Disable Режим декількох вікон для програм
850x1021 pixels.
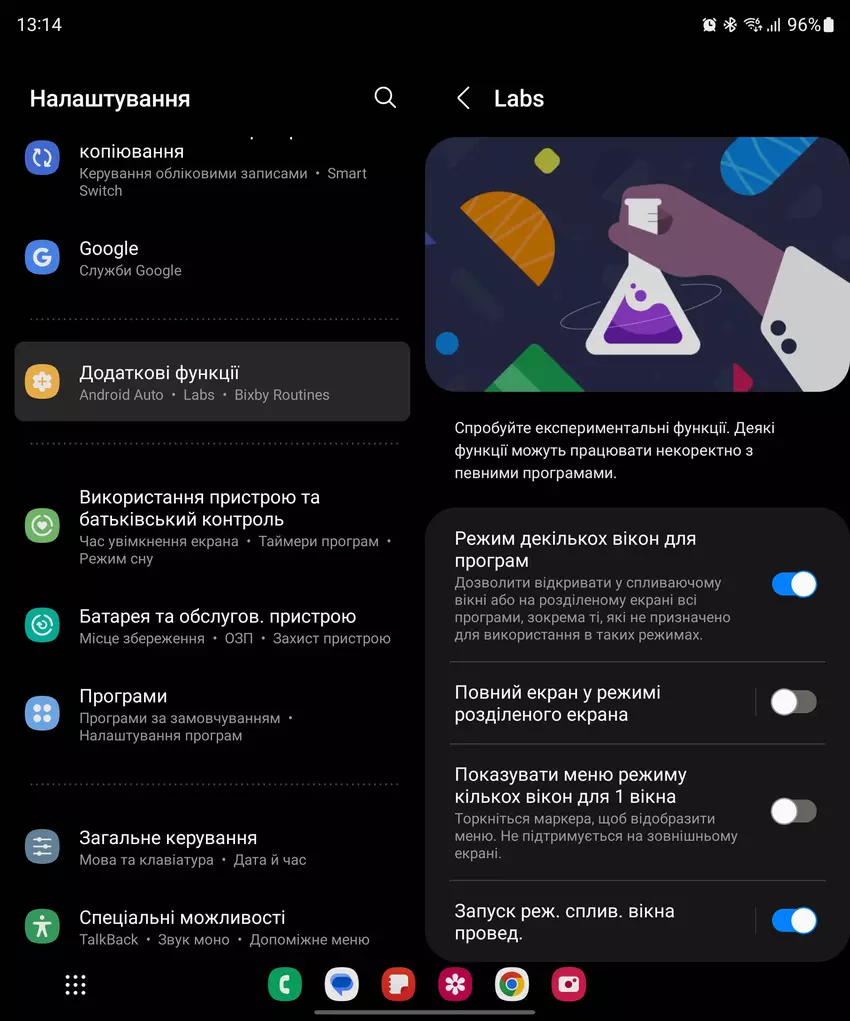click(794, 584)
